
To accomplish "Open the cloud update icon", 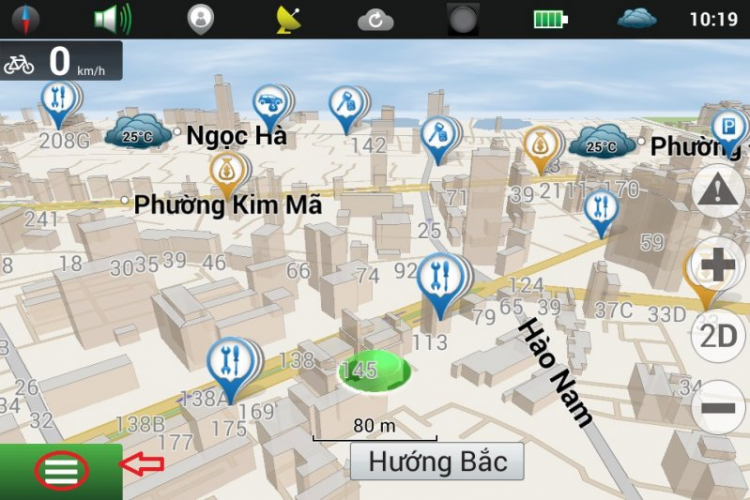I will point(376,19).
